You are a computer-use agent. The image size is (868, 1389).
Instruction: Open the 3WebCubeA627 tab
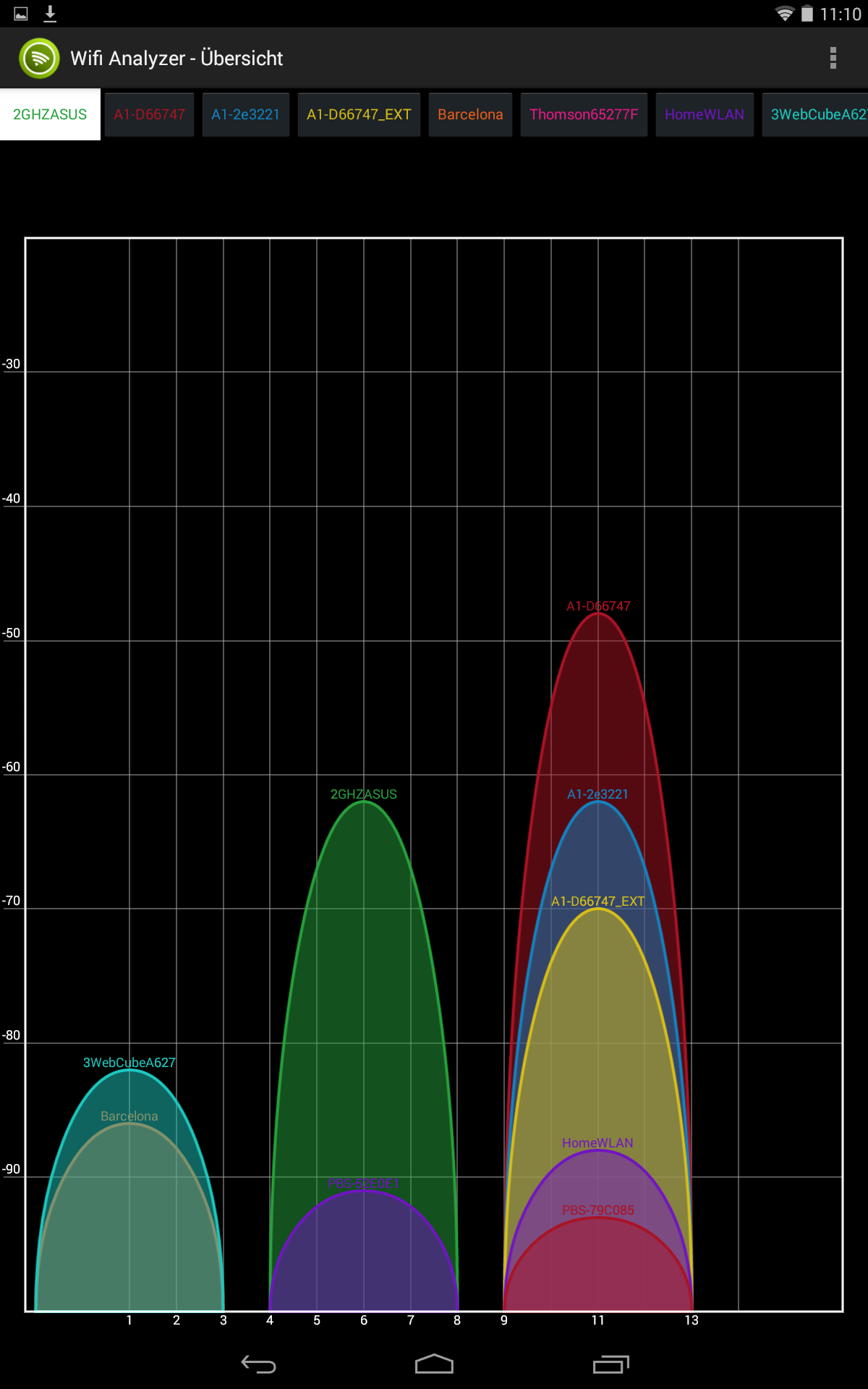tap(815, 114)
